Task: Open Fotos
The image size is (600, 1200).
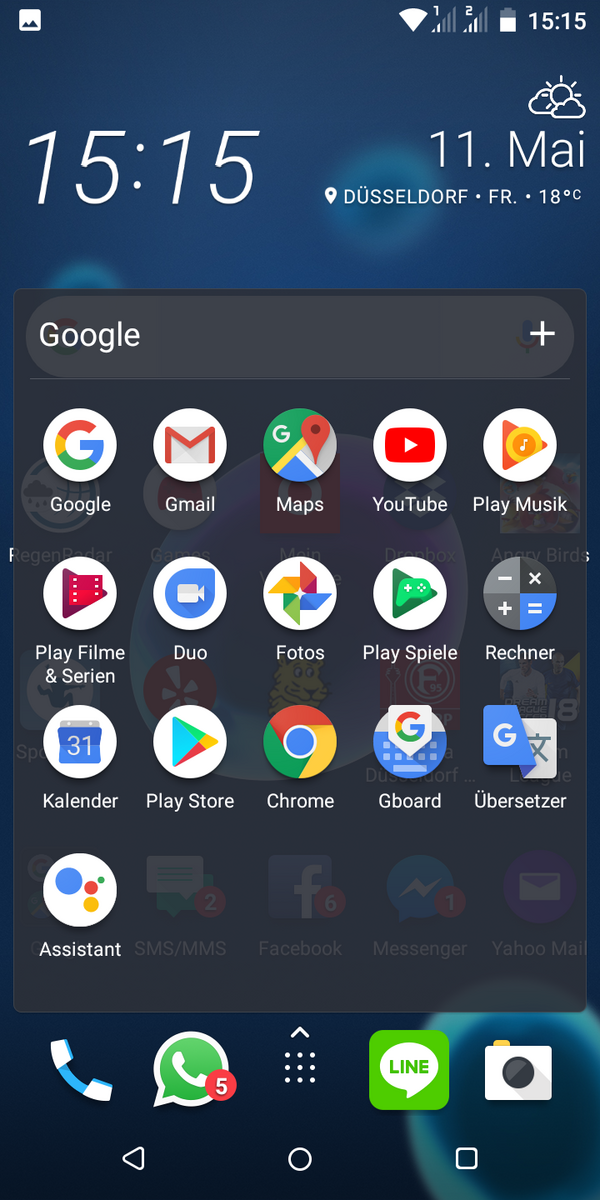Action: click(x=300, y=595)
